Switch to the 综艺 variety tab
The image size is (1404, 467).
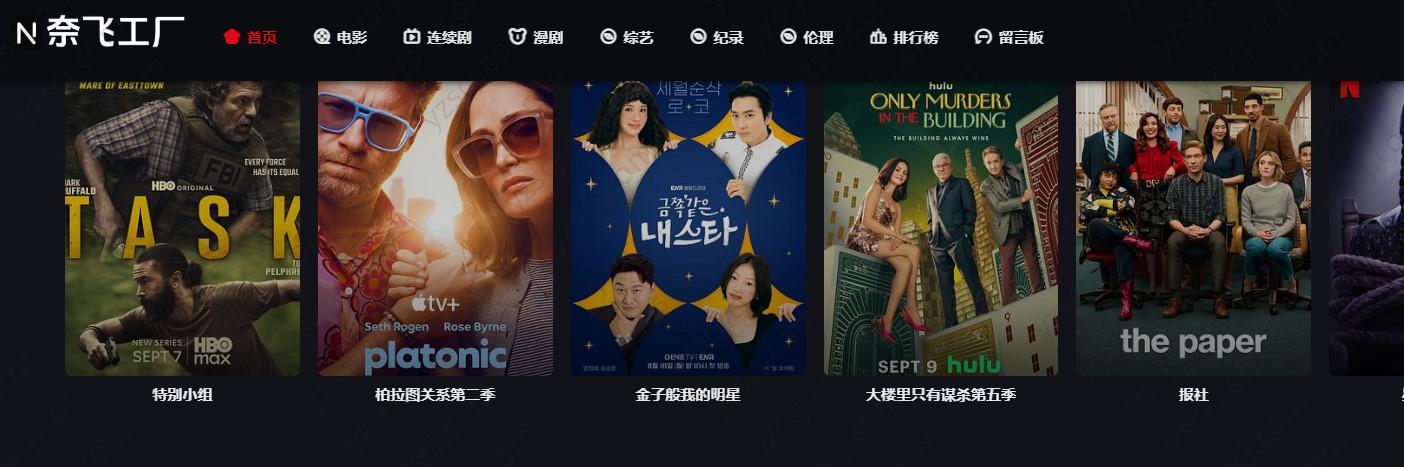[x=626, y=37]
